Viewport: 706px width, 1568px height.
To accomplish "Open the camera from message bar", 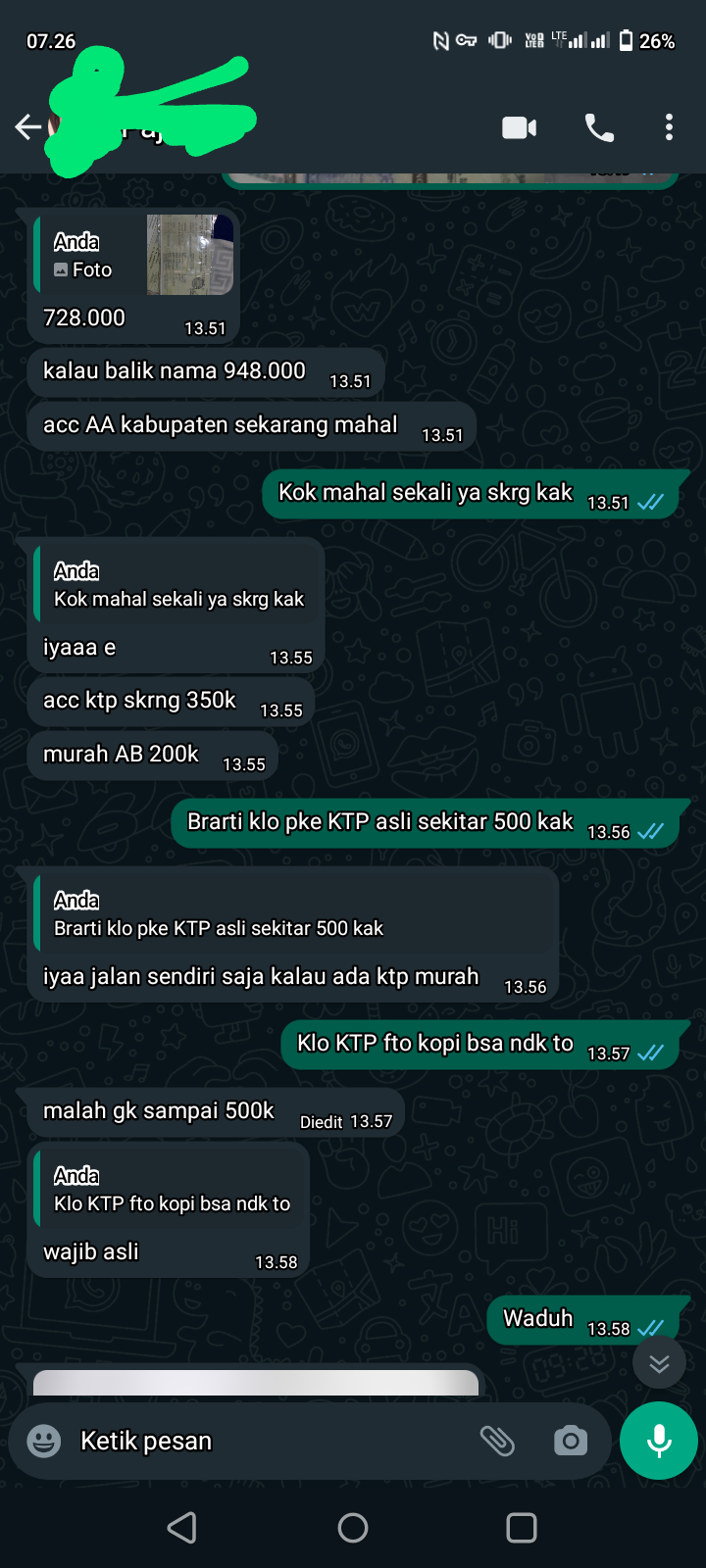I will point(570,1441).
